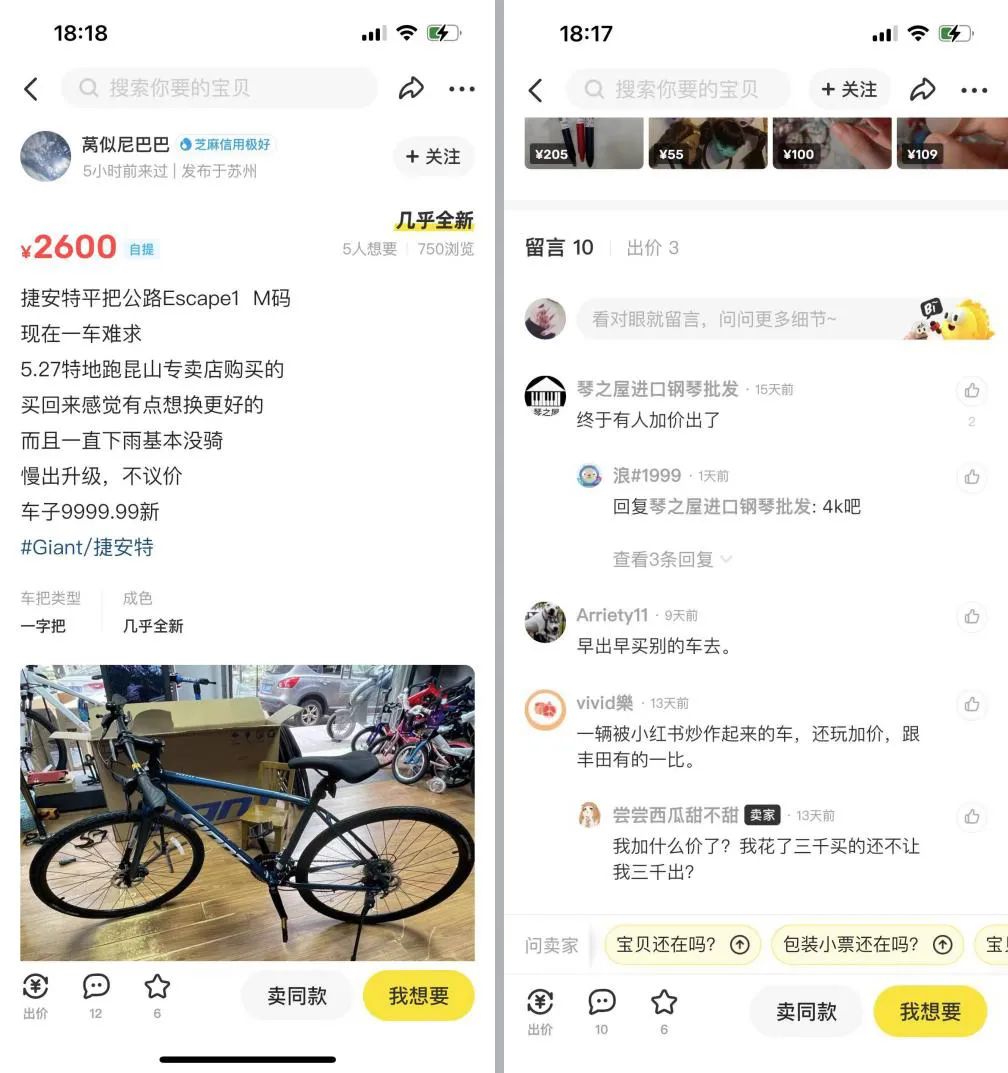Tap the back arrow on the comments page
The height and width of the screenshot is (1073, 1008).
[x=535, y=89]
